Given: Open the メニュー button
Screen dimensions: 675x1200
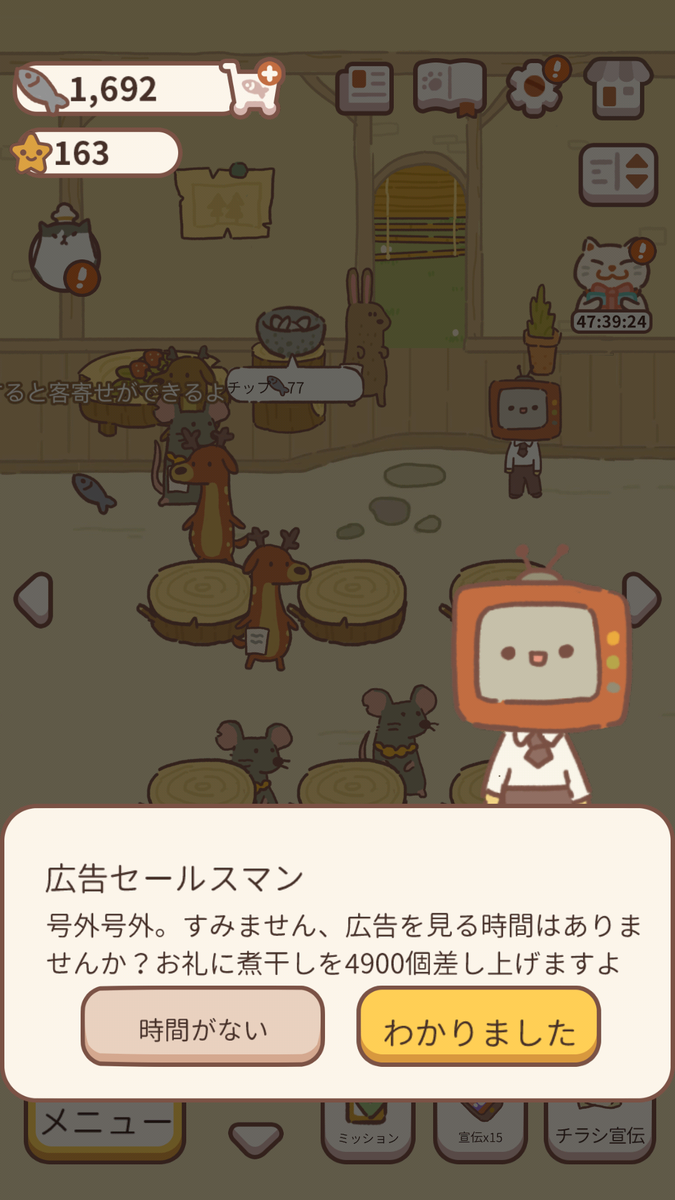Looking at the screenshot, I should click(105, 1125).
